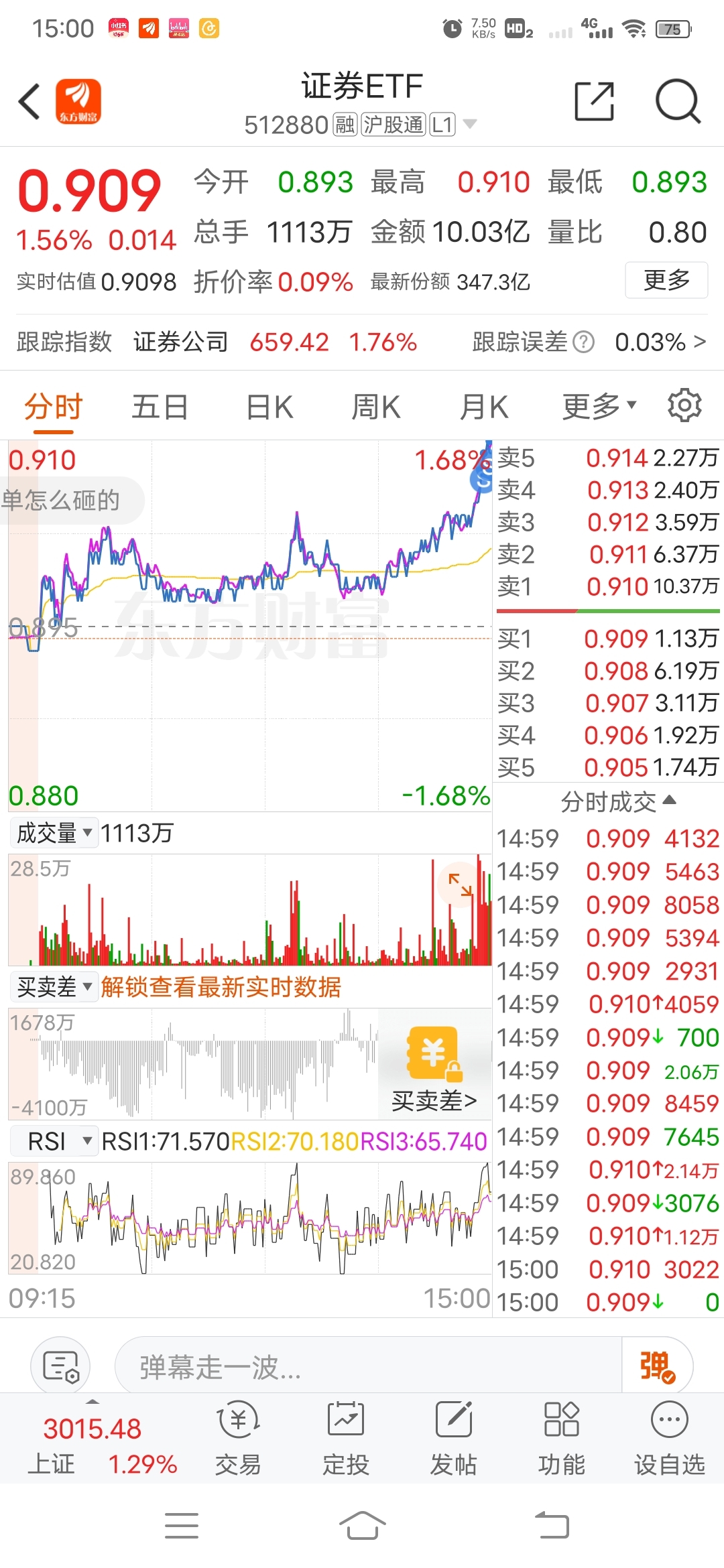Tap the back arrow to exit
The width and height of the screenshot is (724, 1568).
pyautogui.click(x=28, y=101)
